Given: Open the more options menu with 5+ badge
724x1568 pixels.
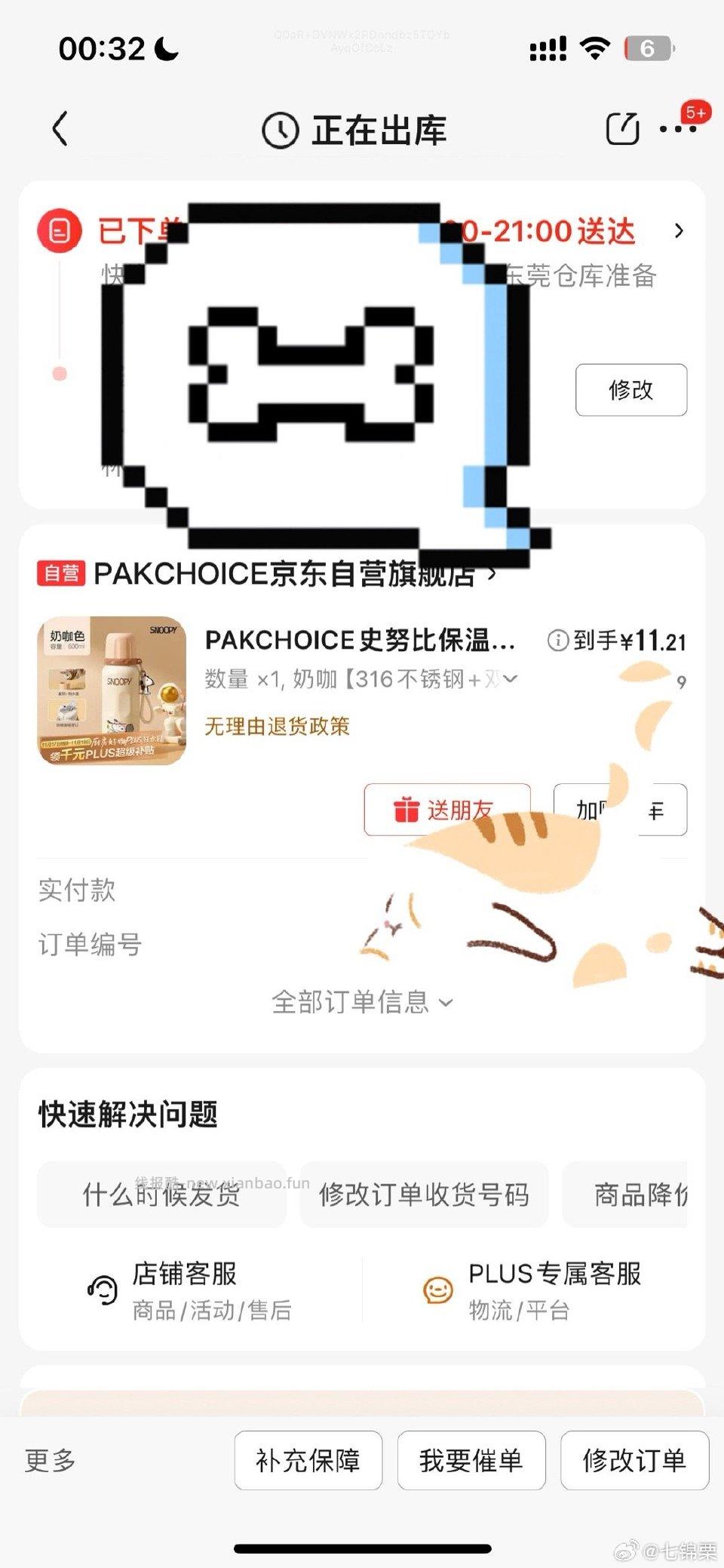Looking at the screenshot, I should [678, 130].
